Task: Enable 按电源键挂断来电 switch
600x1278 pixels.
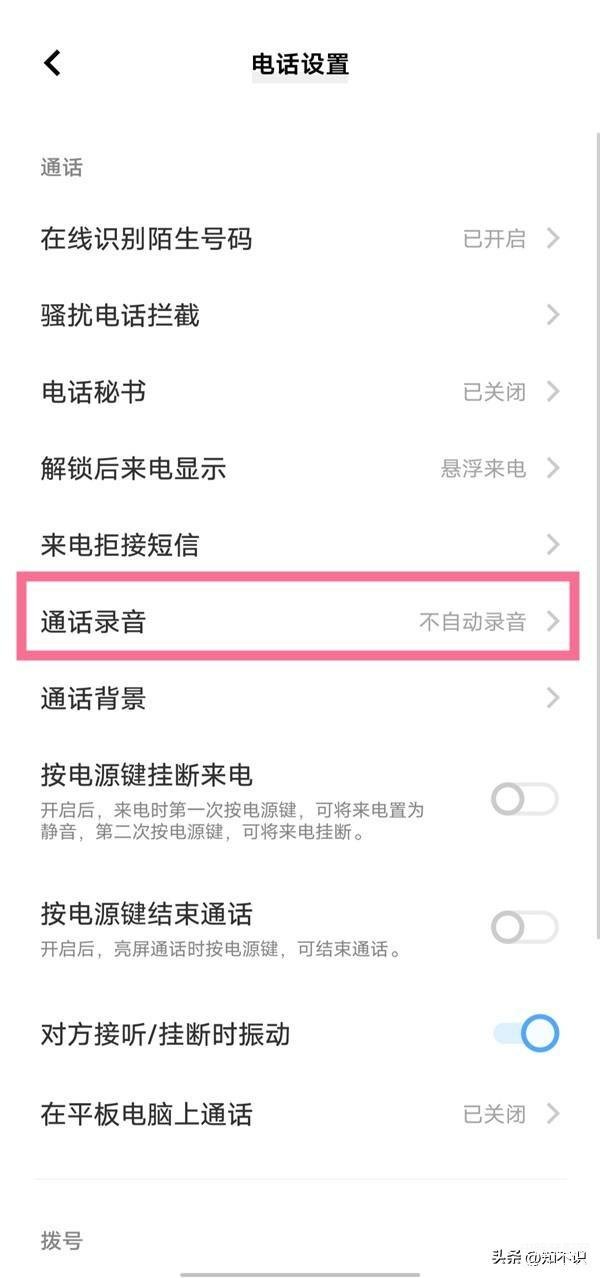Action: 524,800
